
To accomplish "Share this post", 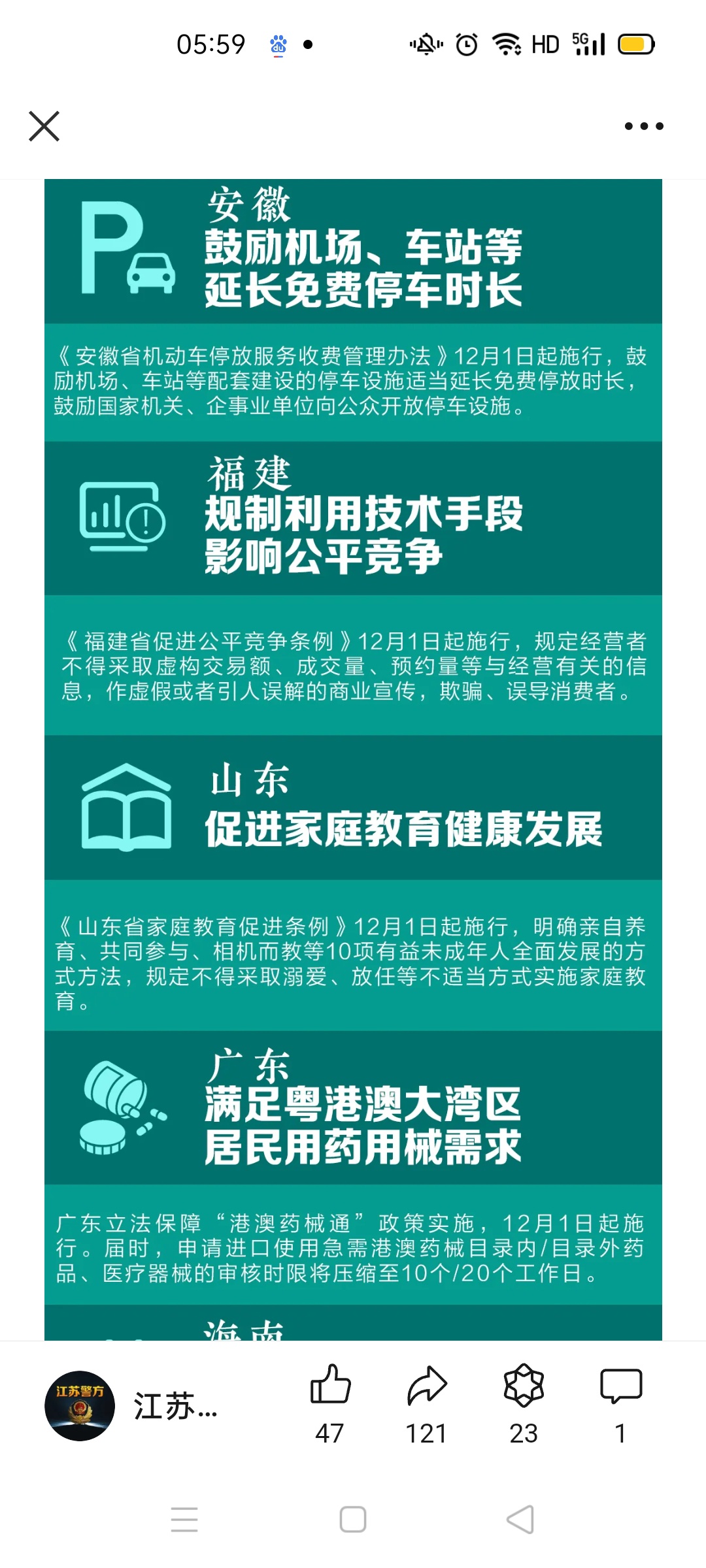I will tap(426, 1386).
